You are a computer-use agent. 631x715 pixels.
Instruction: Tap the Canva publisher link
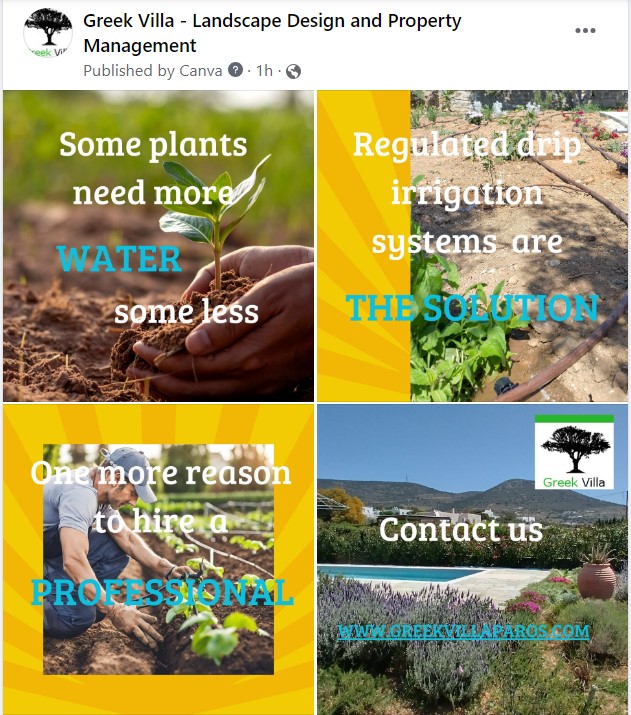coord(201,71)
